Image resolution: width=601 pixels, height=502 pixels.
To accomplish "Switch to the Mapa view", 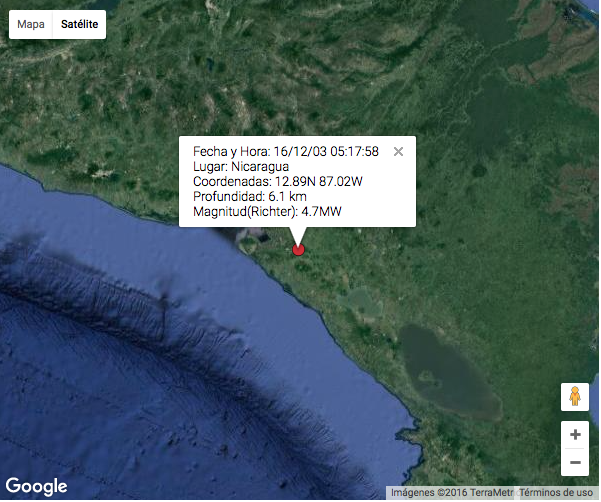I will [x=31, y=24].
